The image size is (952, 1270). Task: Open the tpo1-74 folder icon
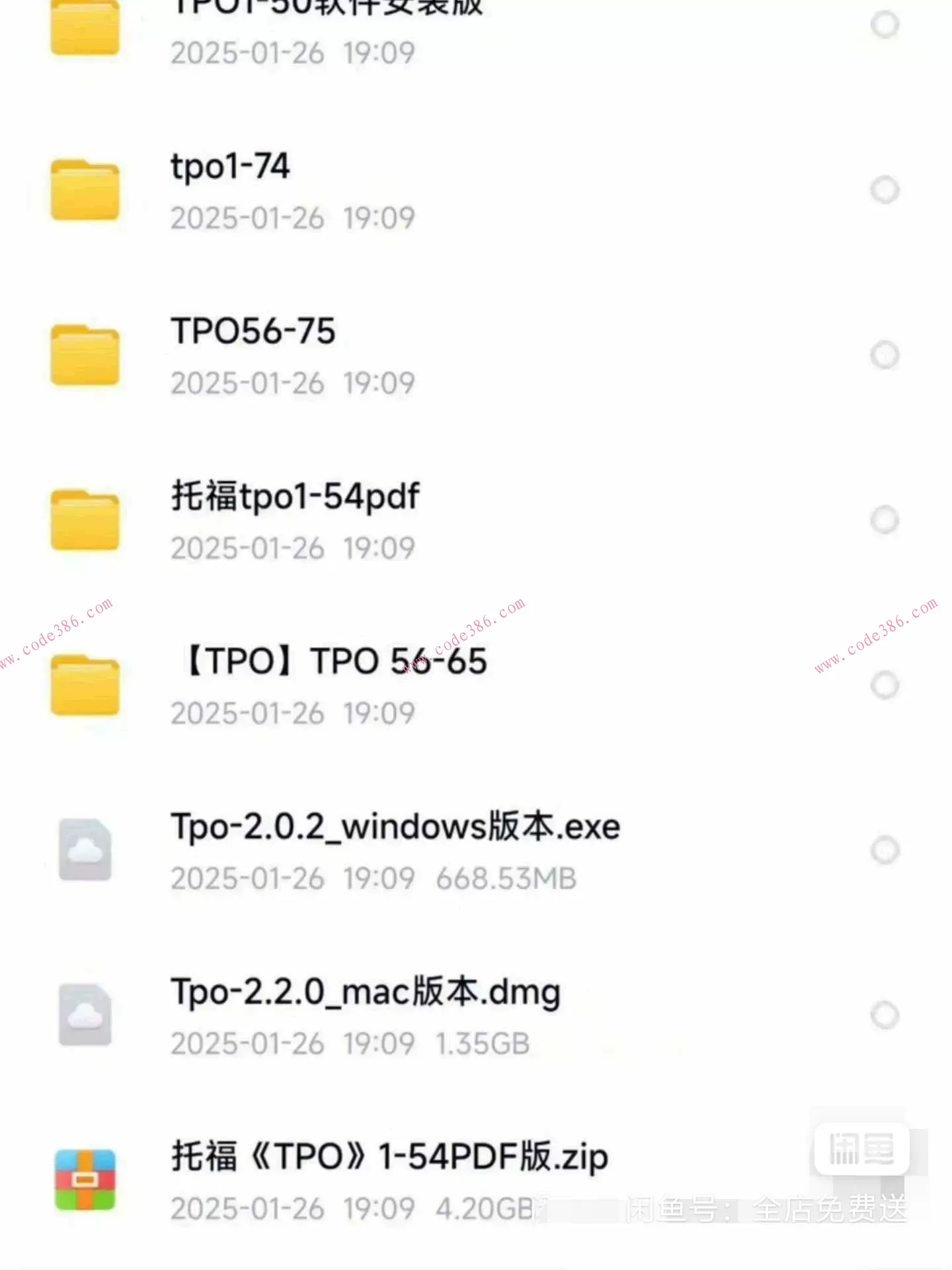tap(83, 189)
